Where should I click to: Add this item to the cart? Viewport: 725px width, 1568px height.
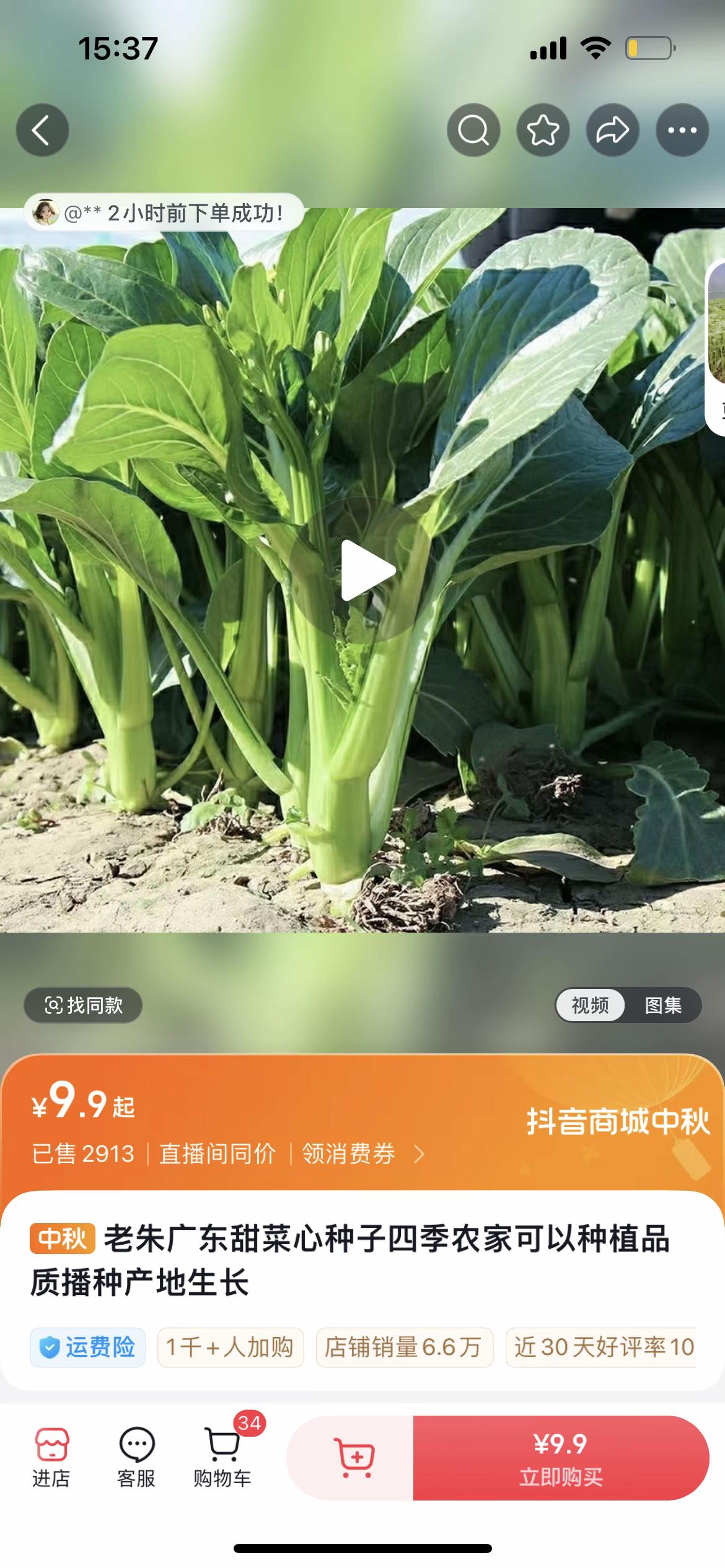pyautogui.click(x=352, y=1457)
